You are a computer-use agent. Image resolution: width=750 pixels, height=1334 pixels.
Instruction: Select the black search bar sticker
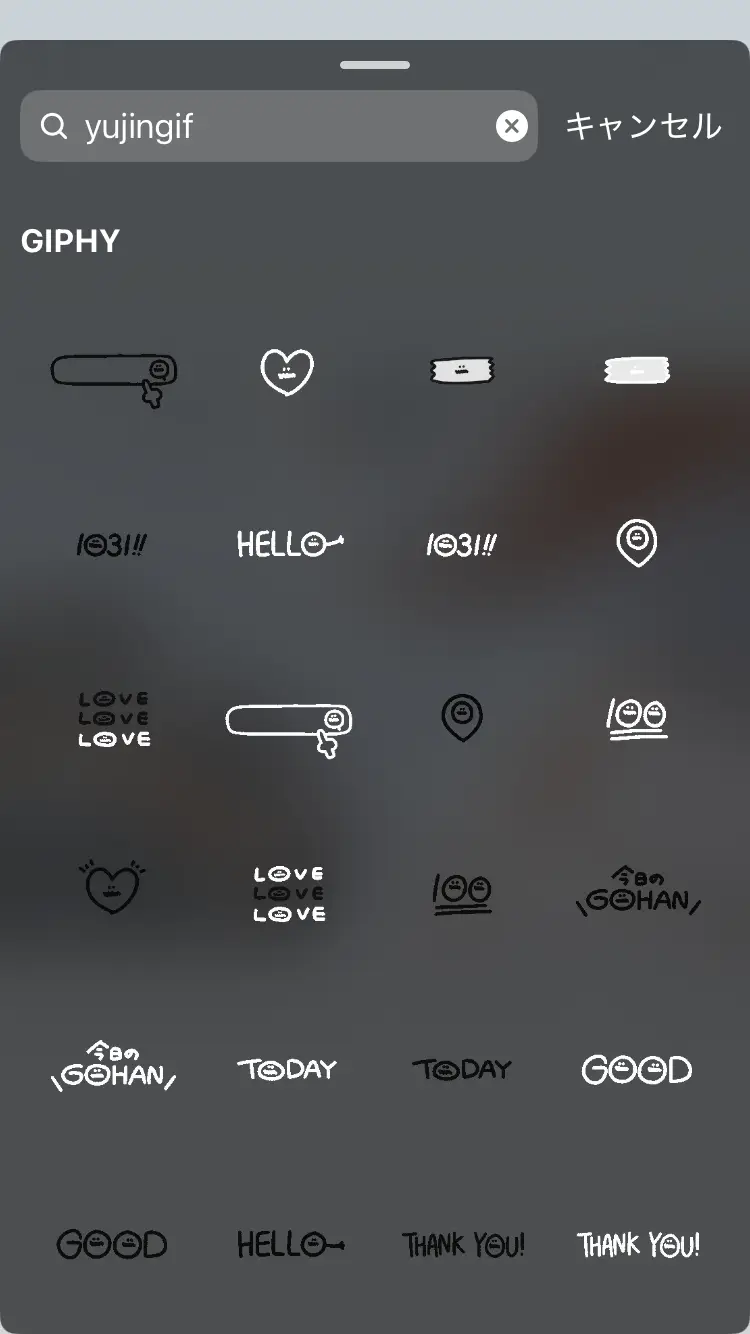click(x=114, y=376)
